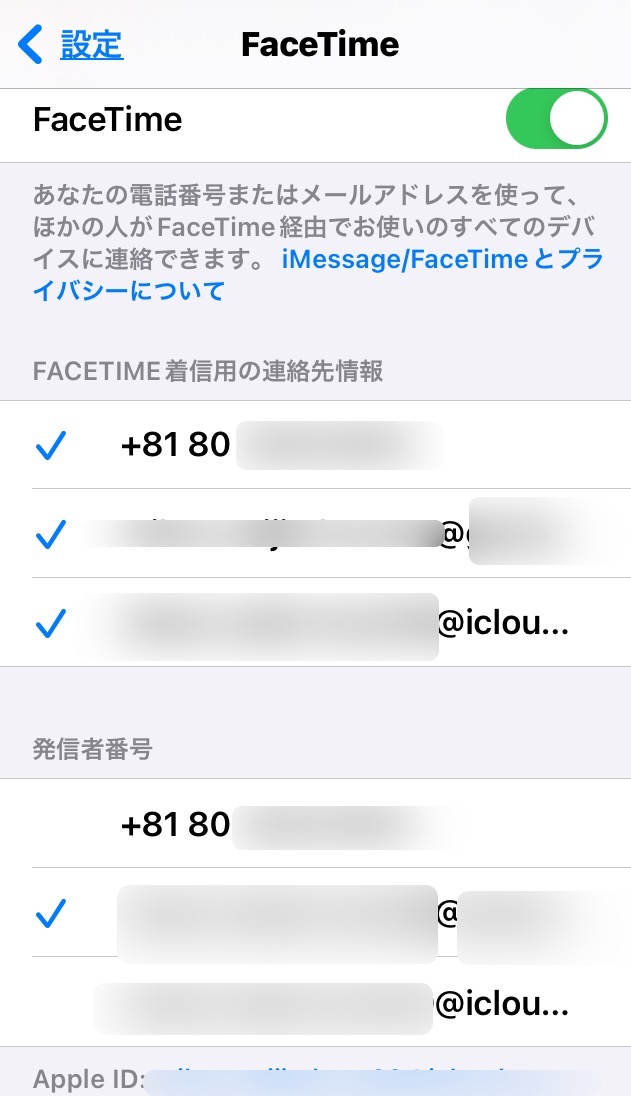Select the @iclou... address as 発信者番号
The width and height of the screenshot is (631, 1096).
tap(315, 1002)
